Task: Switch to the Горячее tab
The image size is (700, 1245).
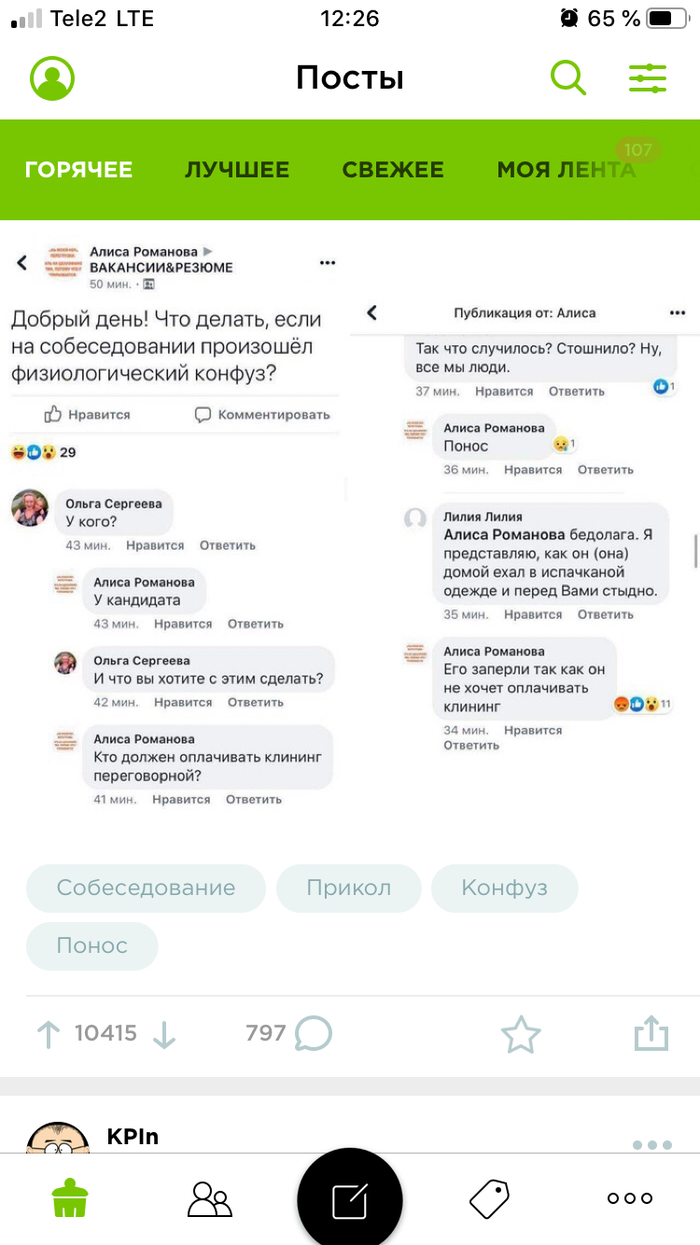Action: [x=79, y=170]
